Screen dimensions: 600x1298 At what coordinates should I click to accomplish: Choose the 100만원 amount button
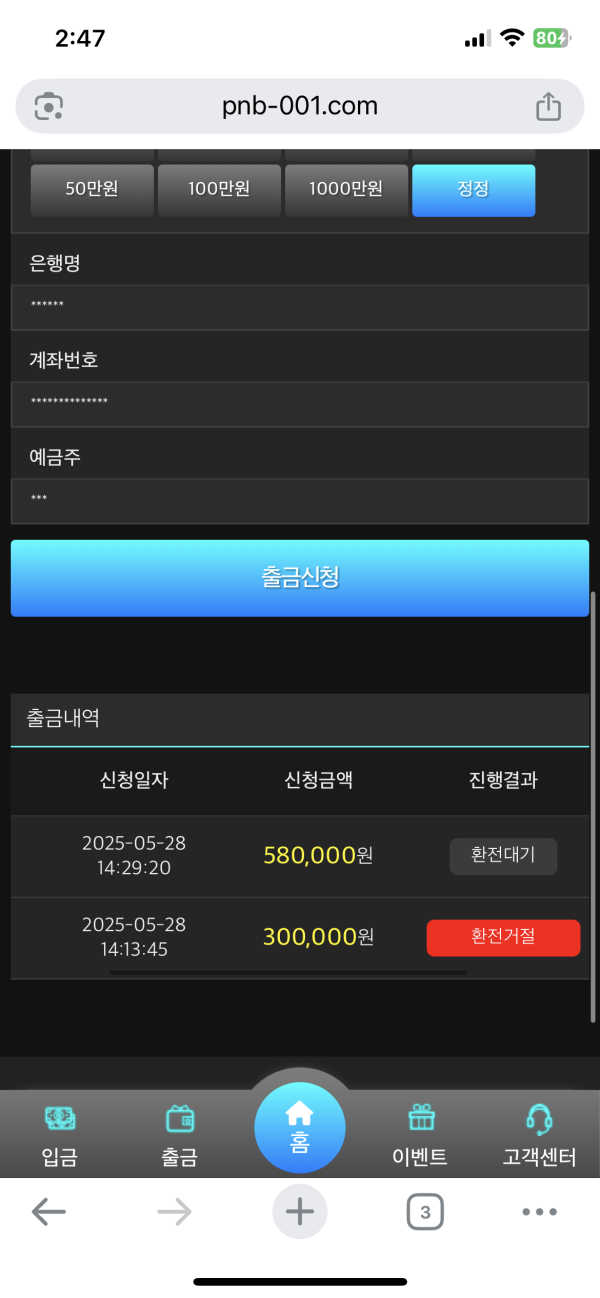[219, 190]
